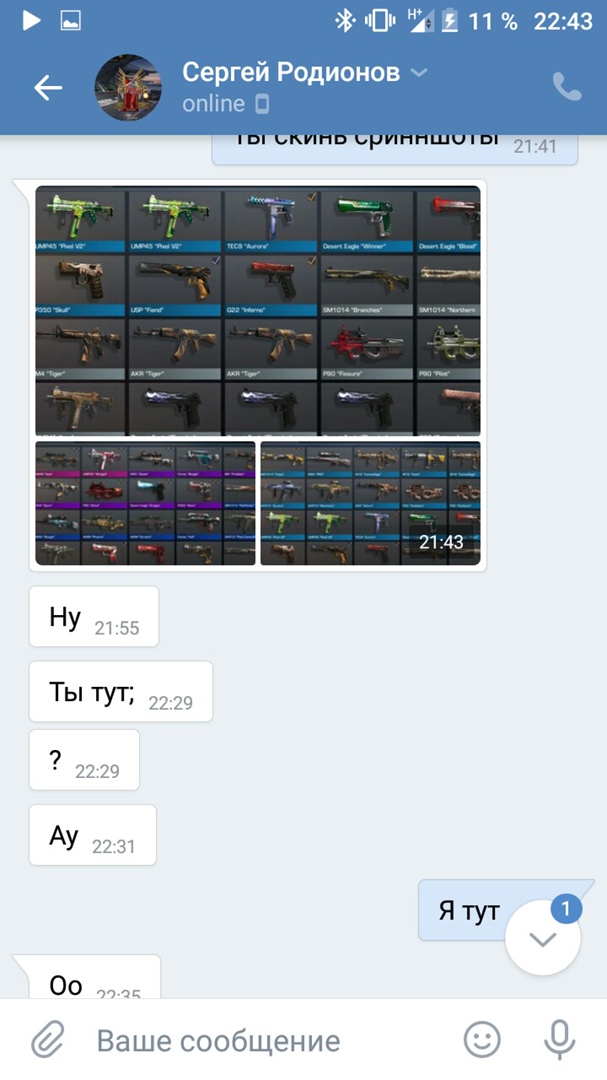This screenshot has width=607, height=1080.
Task: Focus the "Ваше сообщение" message field
Action: pyautogui.click(x=260, y=1040)
